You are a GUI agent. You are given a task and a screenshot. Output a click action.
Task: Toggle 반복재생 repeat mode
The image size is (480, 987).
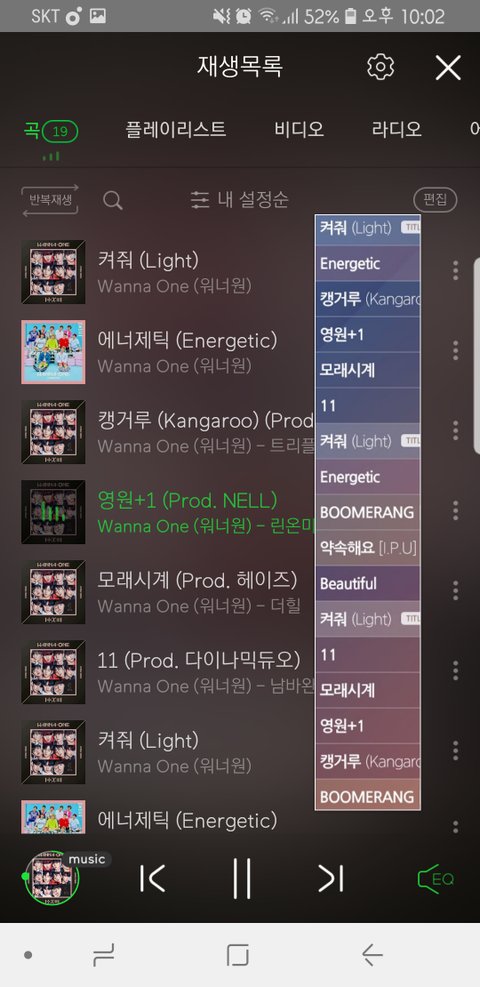[50, 200]
